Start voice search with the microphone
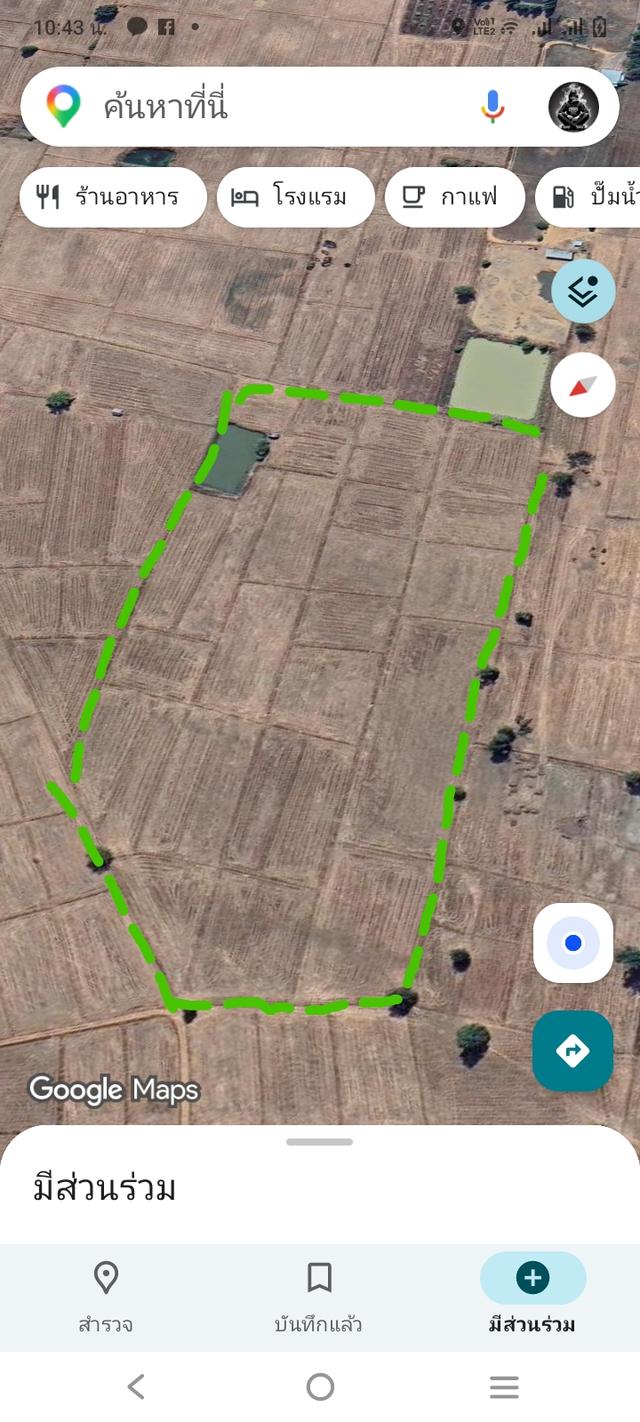The image size is (640, 1422). [x=492, y=106]
